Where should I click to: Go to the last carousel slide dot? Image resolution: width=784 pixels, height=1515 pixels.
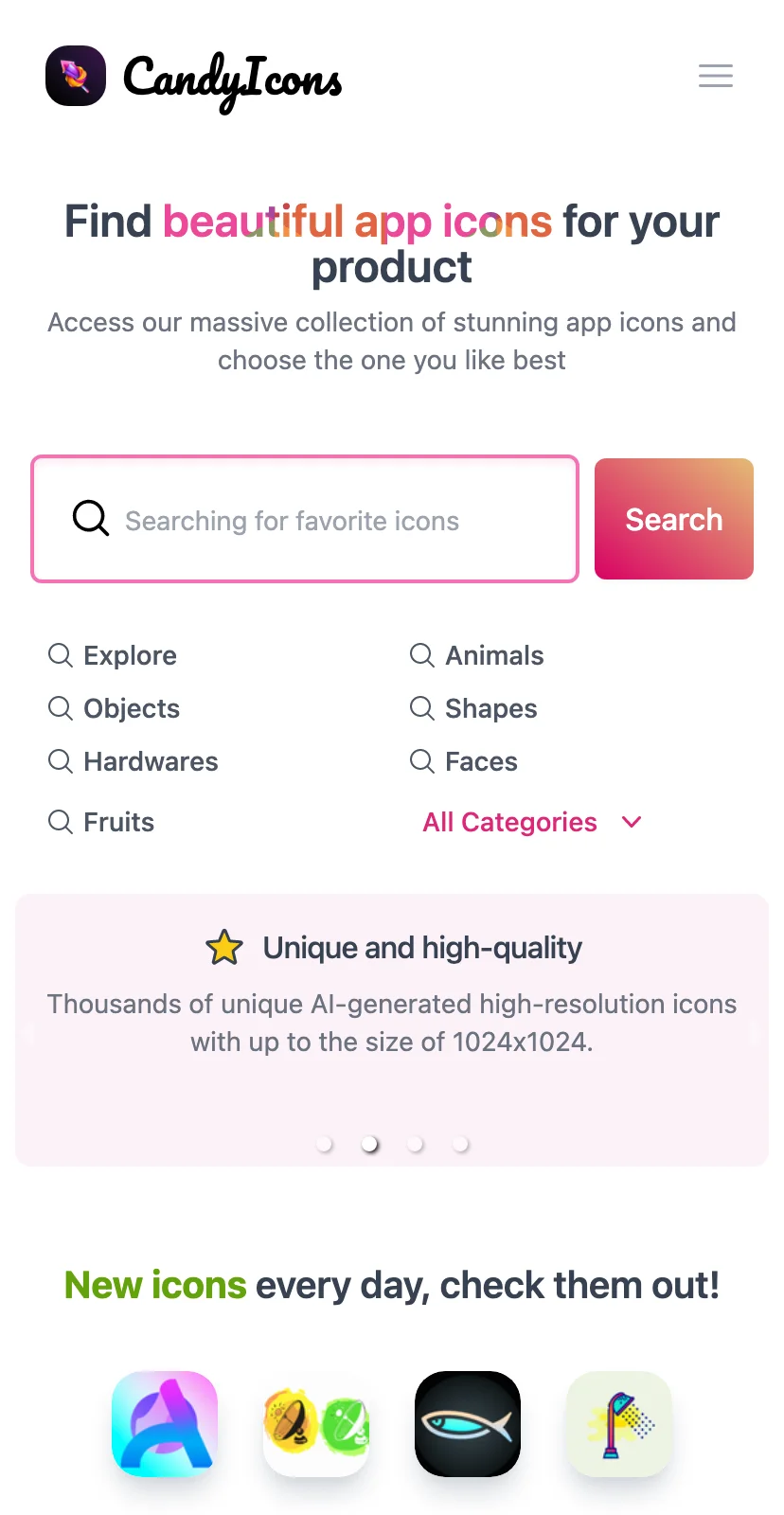pos(460,1144)
